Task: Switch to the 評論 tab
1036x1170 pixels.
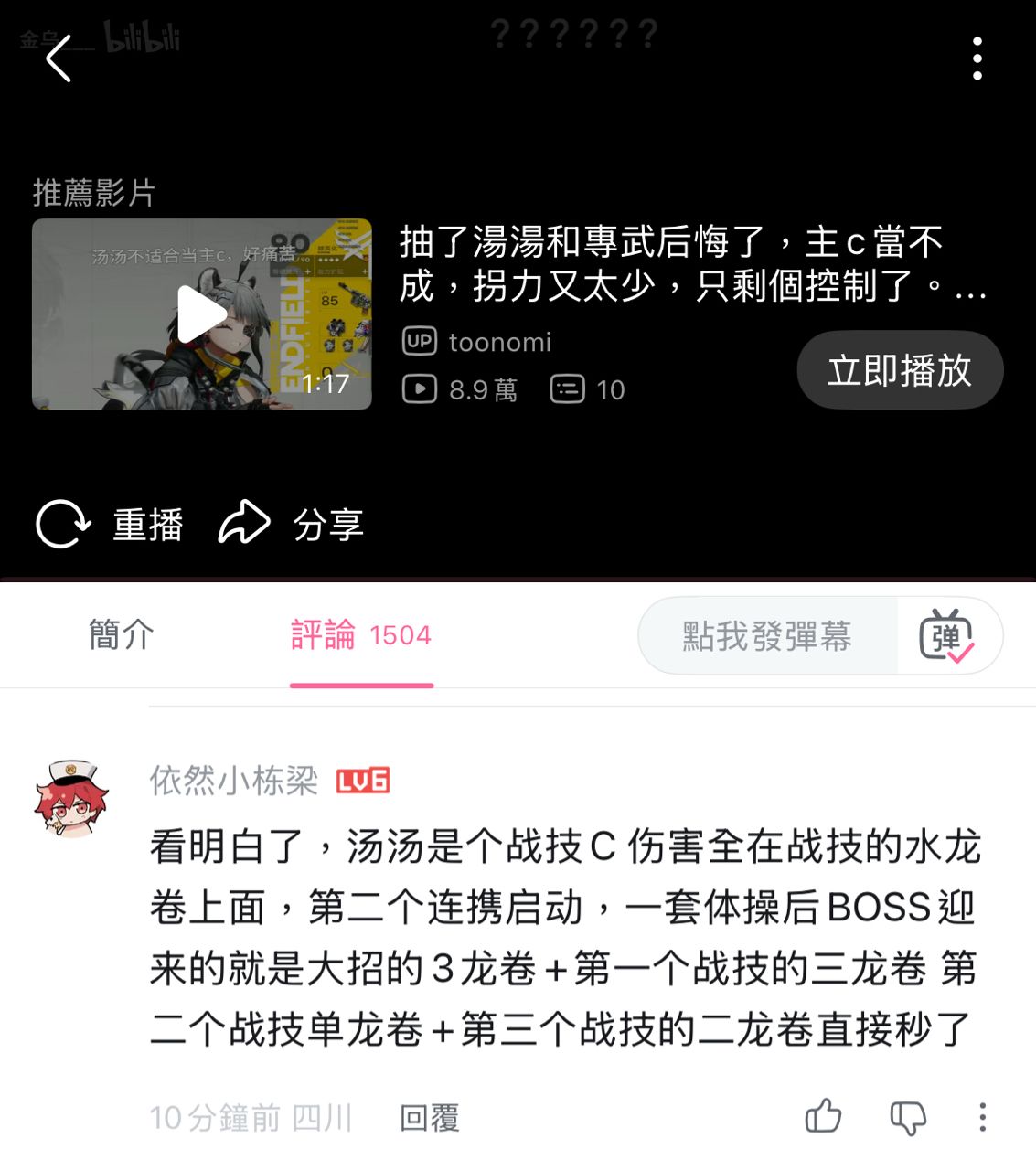Action: click(x=360, y=634)
